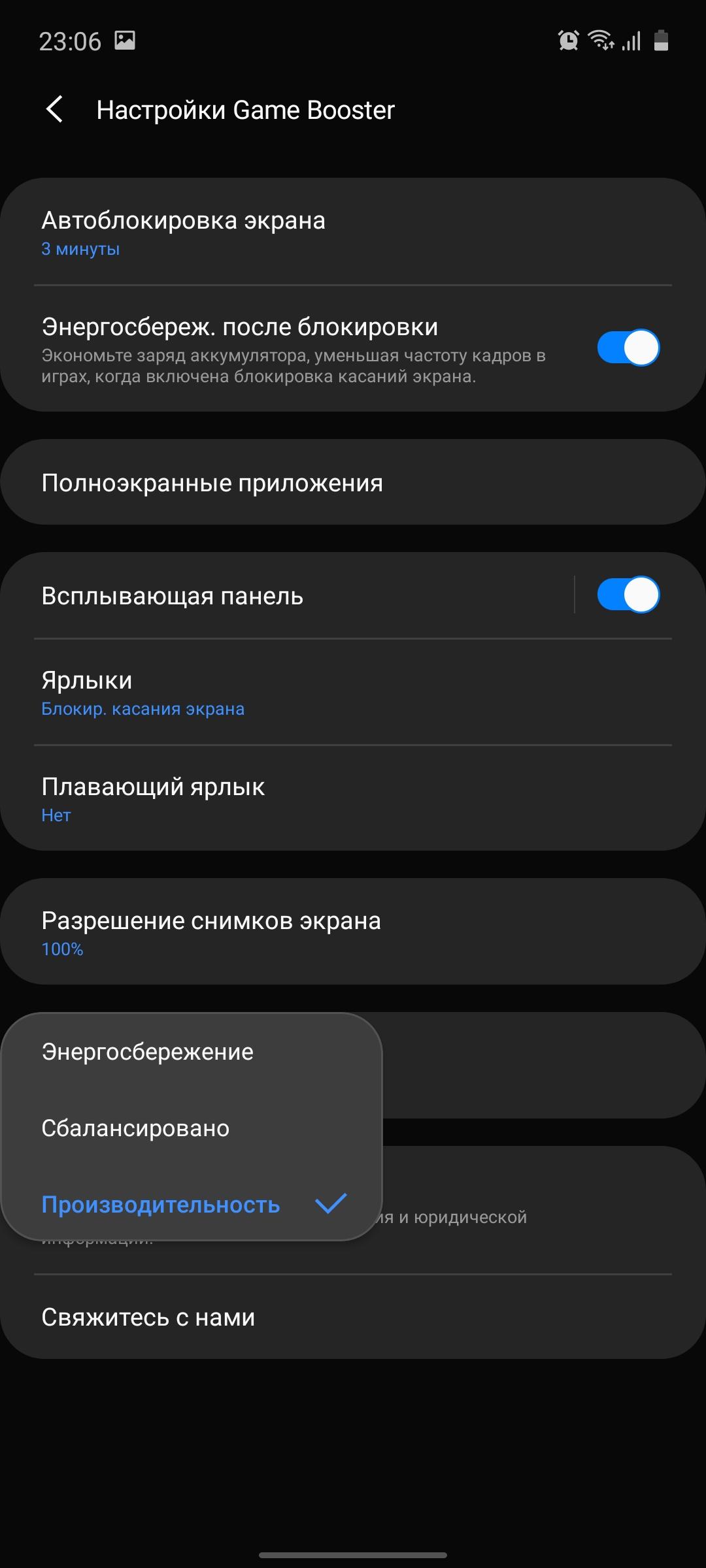Open Плавающий ярлык setting
The width and height of the screenshot is (706, 1568).
[x=353, y=799]
